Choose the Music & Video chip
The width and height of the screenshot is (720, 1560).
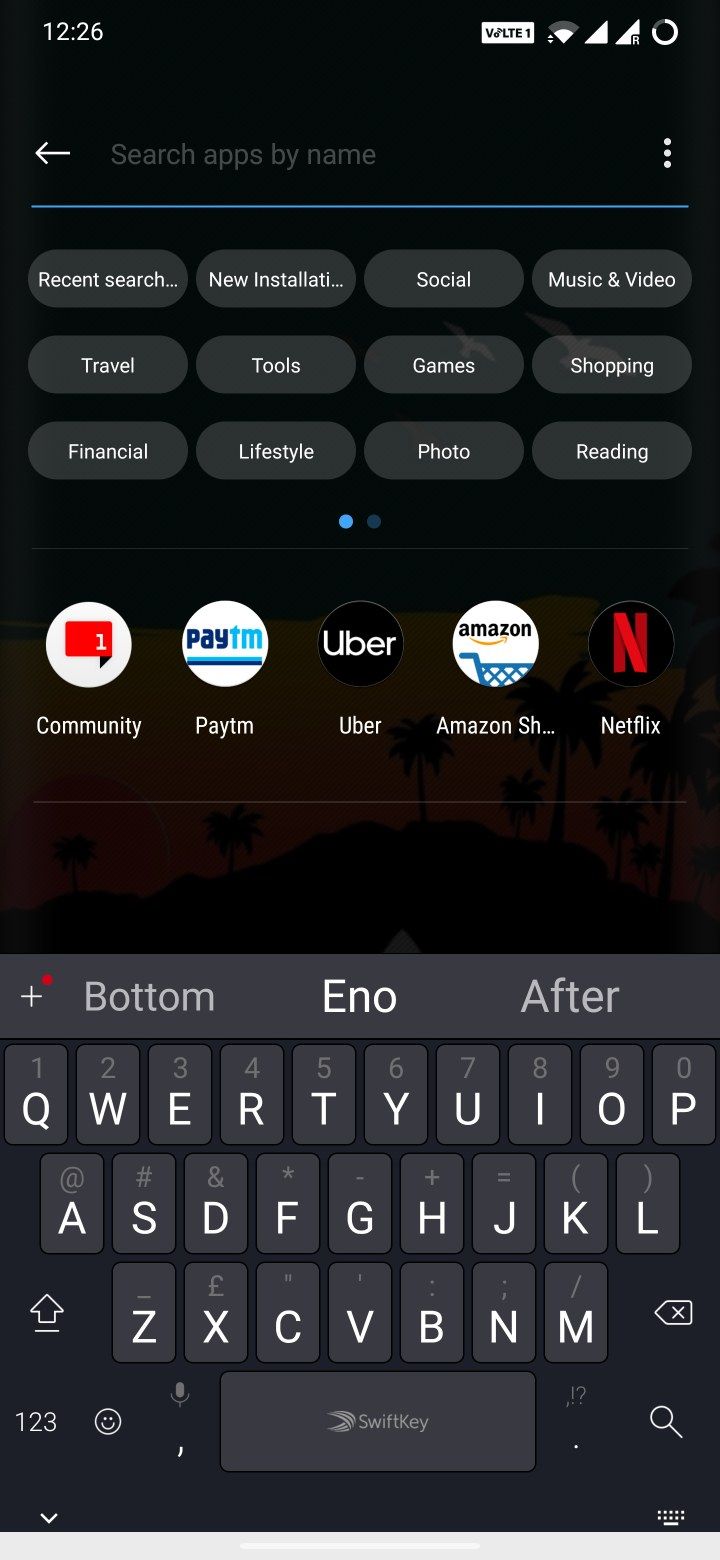(612, 279)
